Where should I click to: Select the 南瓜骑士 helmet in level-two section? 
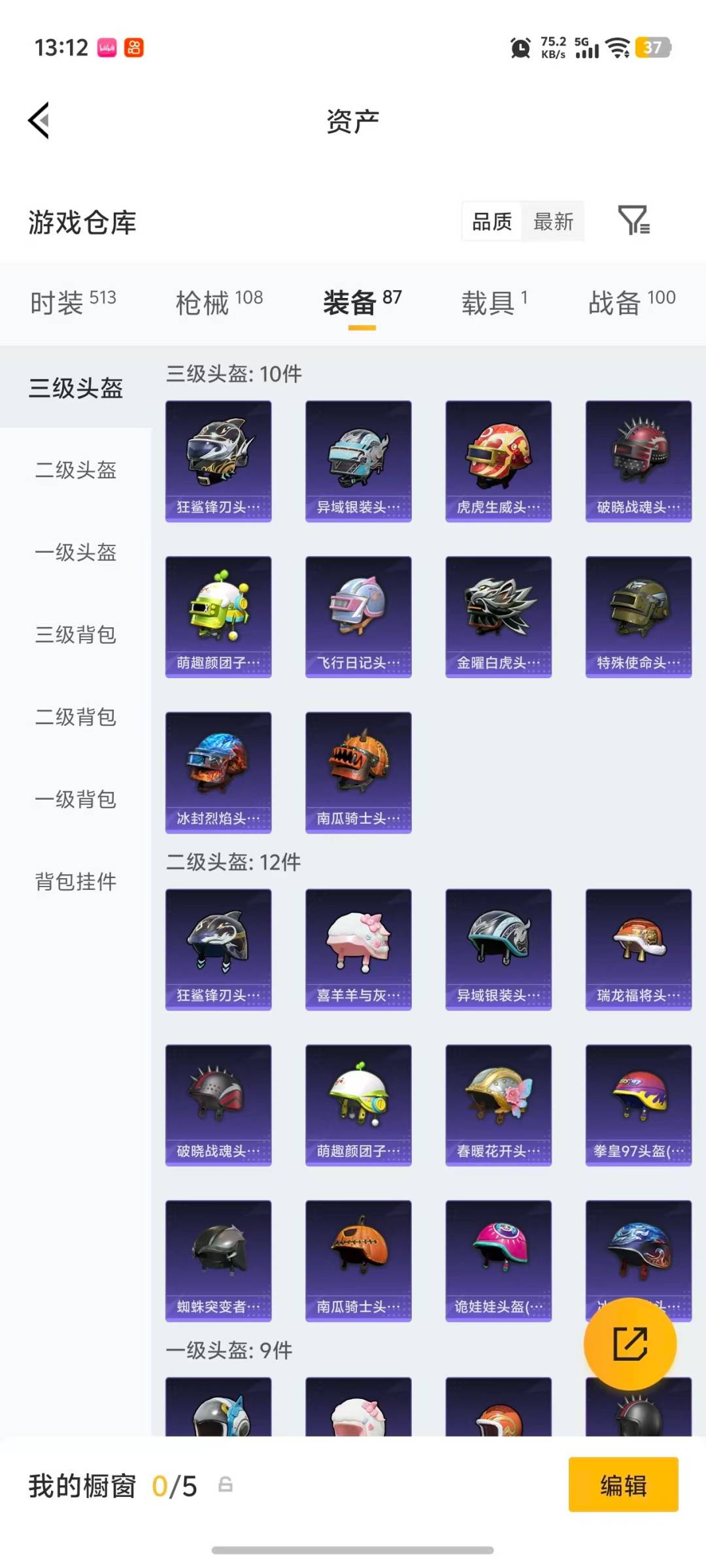358,1261
